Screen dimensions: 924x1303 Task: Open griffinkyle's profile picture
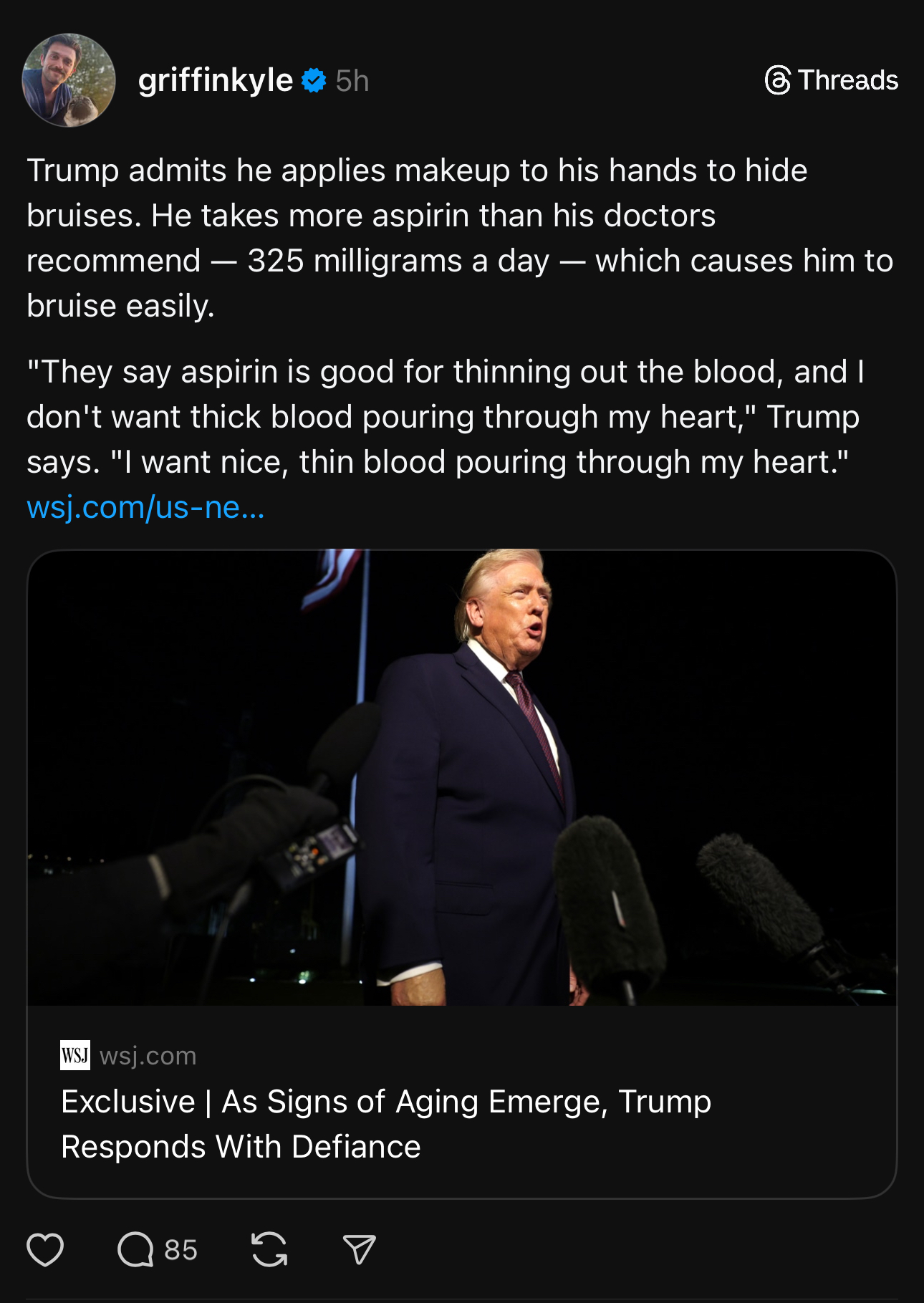point(69,80)
